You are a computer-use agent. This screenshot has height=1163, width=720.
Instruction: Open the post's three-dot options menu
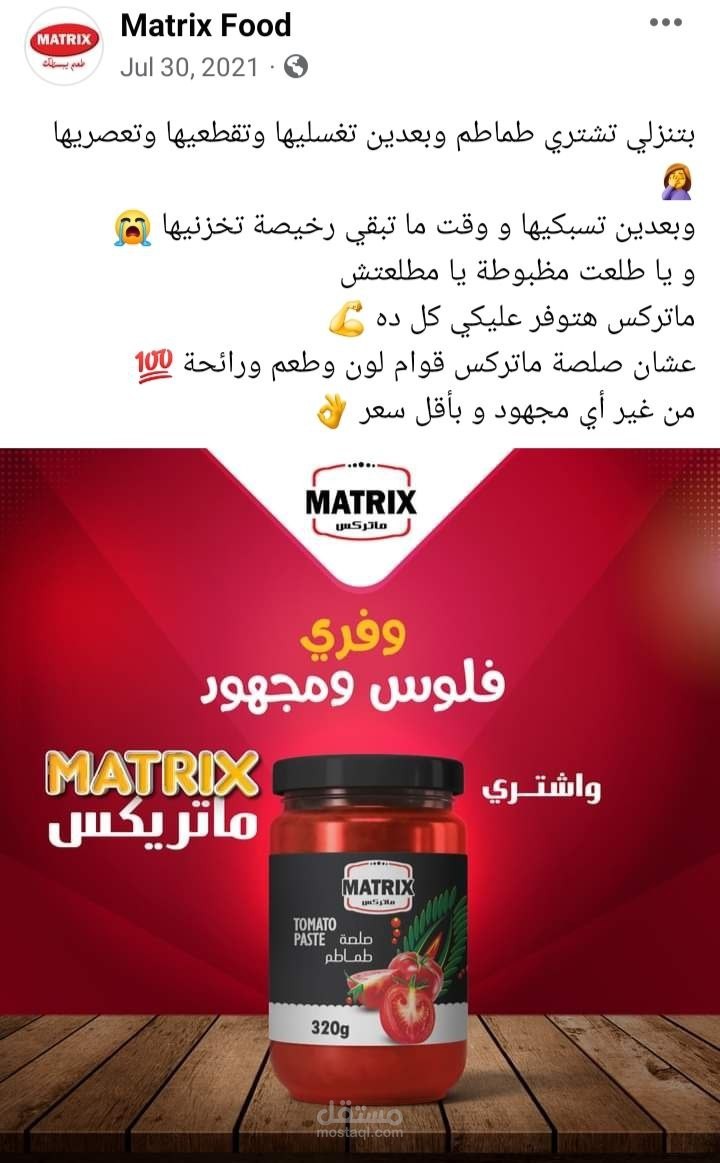click(665, 23)
